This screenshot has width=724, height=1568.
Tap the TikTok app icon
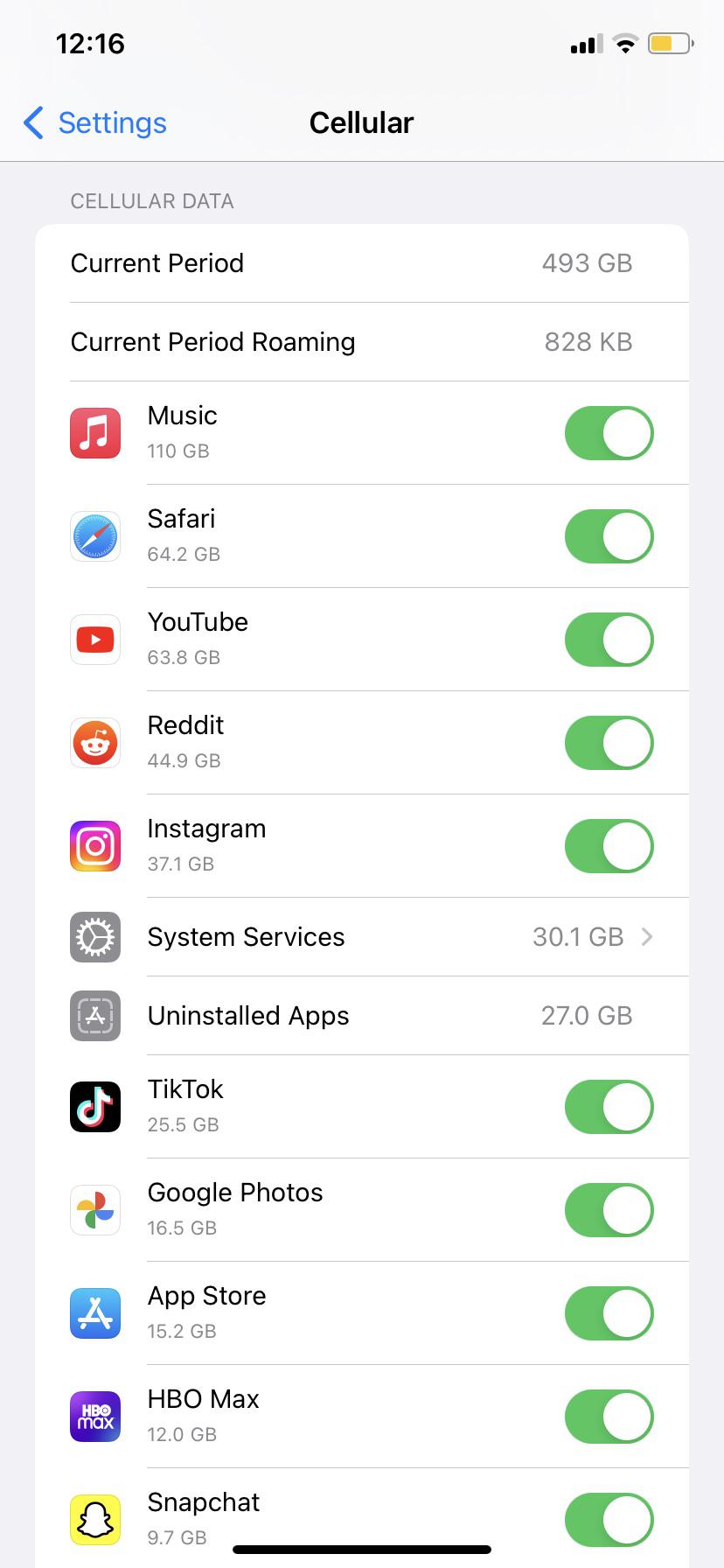click(x=94, y=1106)
